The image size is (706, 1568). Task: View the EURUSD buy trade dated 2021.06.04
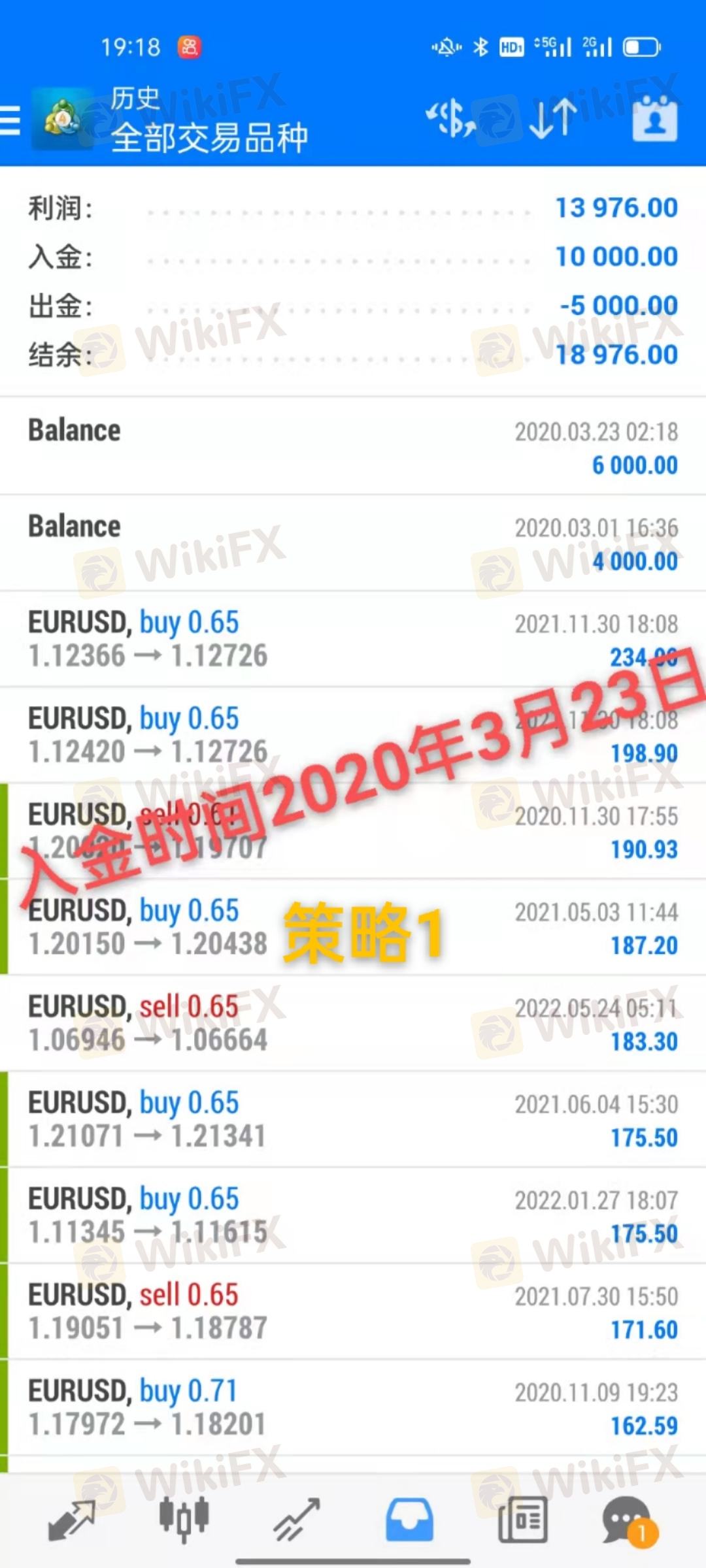point(353,1119)
